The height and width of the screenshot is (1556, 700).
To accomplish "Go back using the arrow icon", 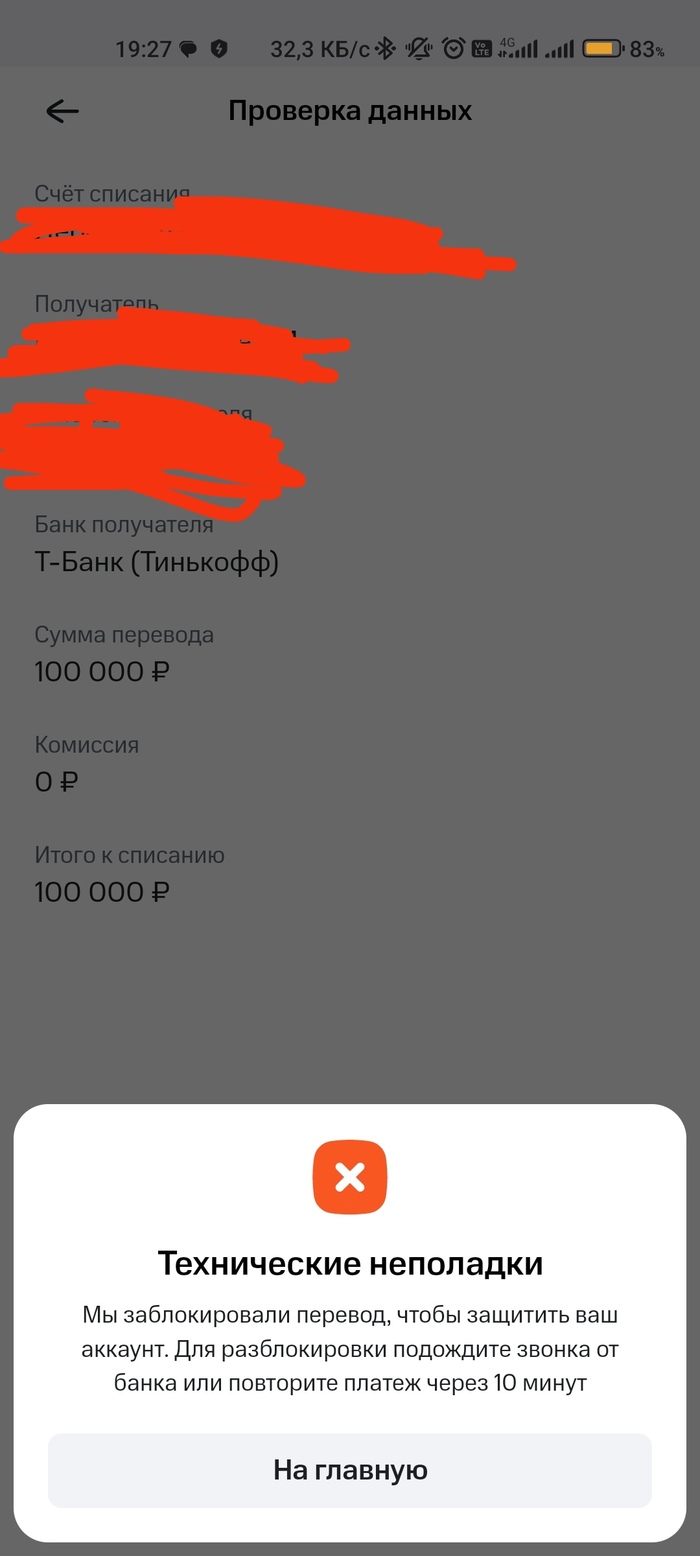I will [x=62, y=111].
